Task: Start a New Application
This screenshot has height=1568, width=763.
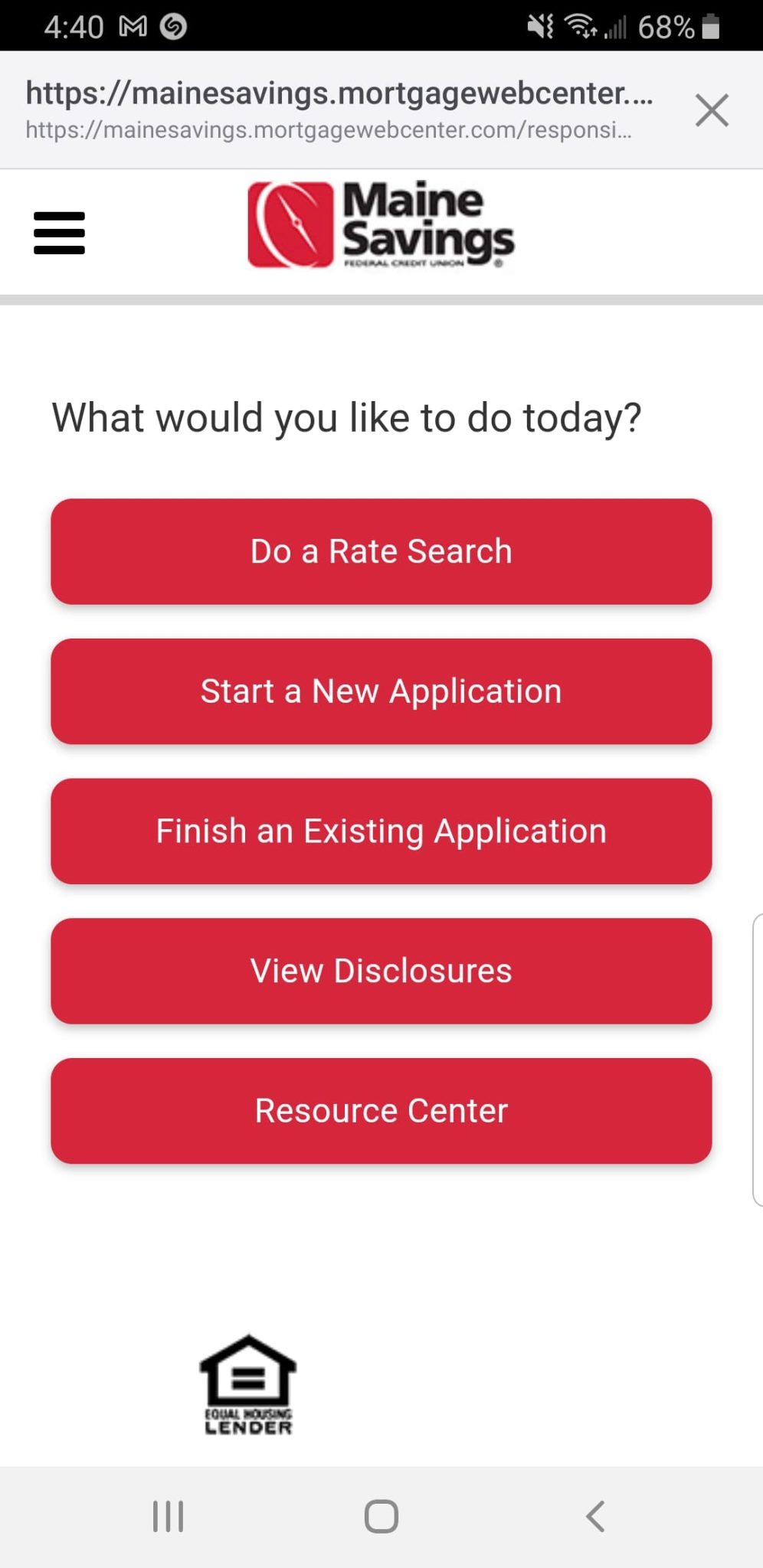Action: 381,691
